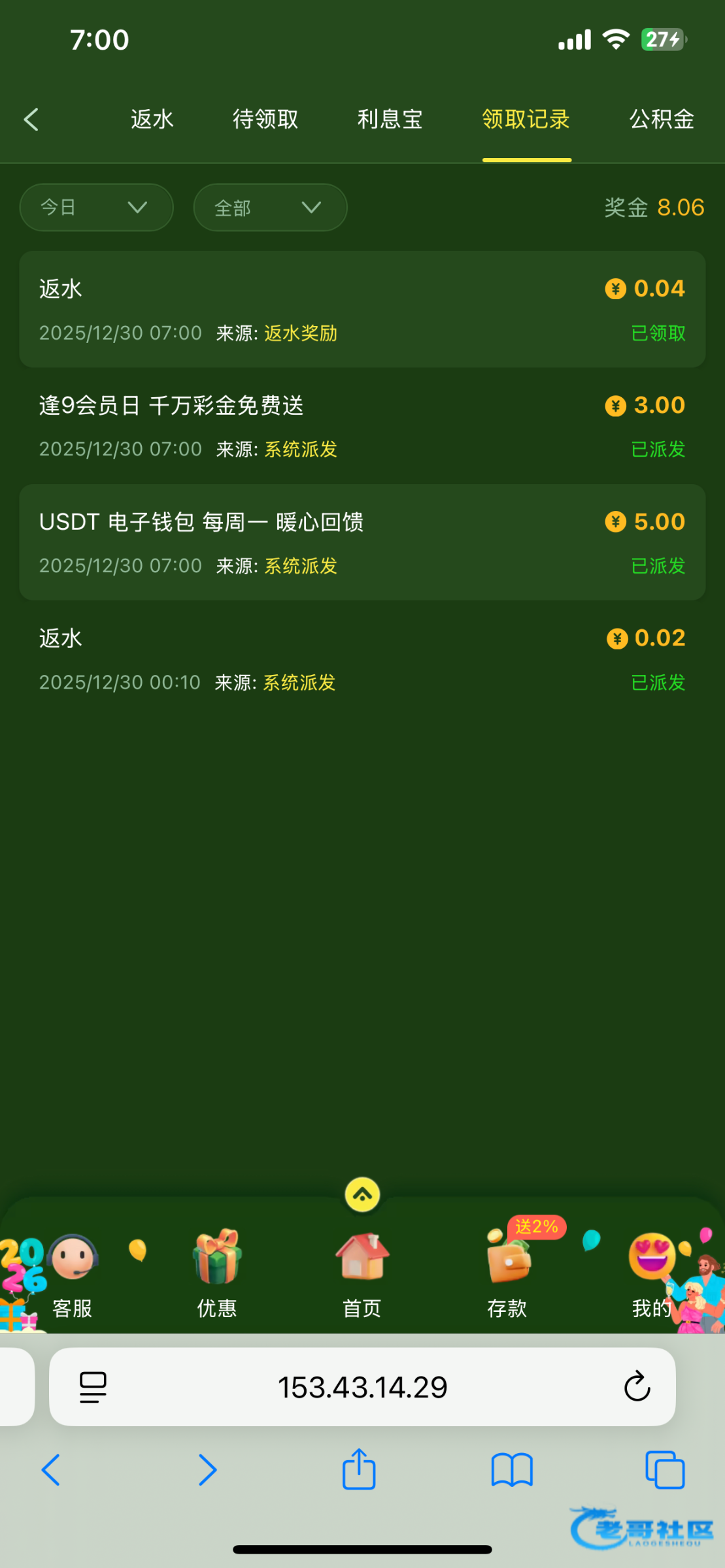Open the page menu icon in address bar
725x1568 pixels.
coord(93,1387)
